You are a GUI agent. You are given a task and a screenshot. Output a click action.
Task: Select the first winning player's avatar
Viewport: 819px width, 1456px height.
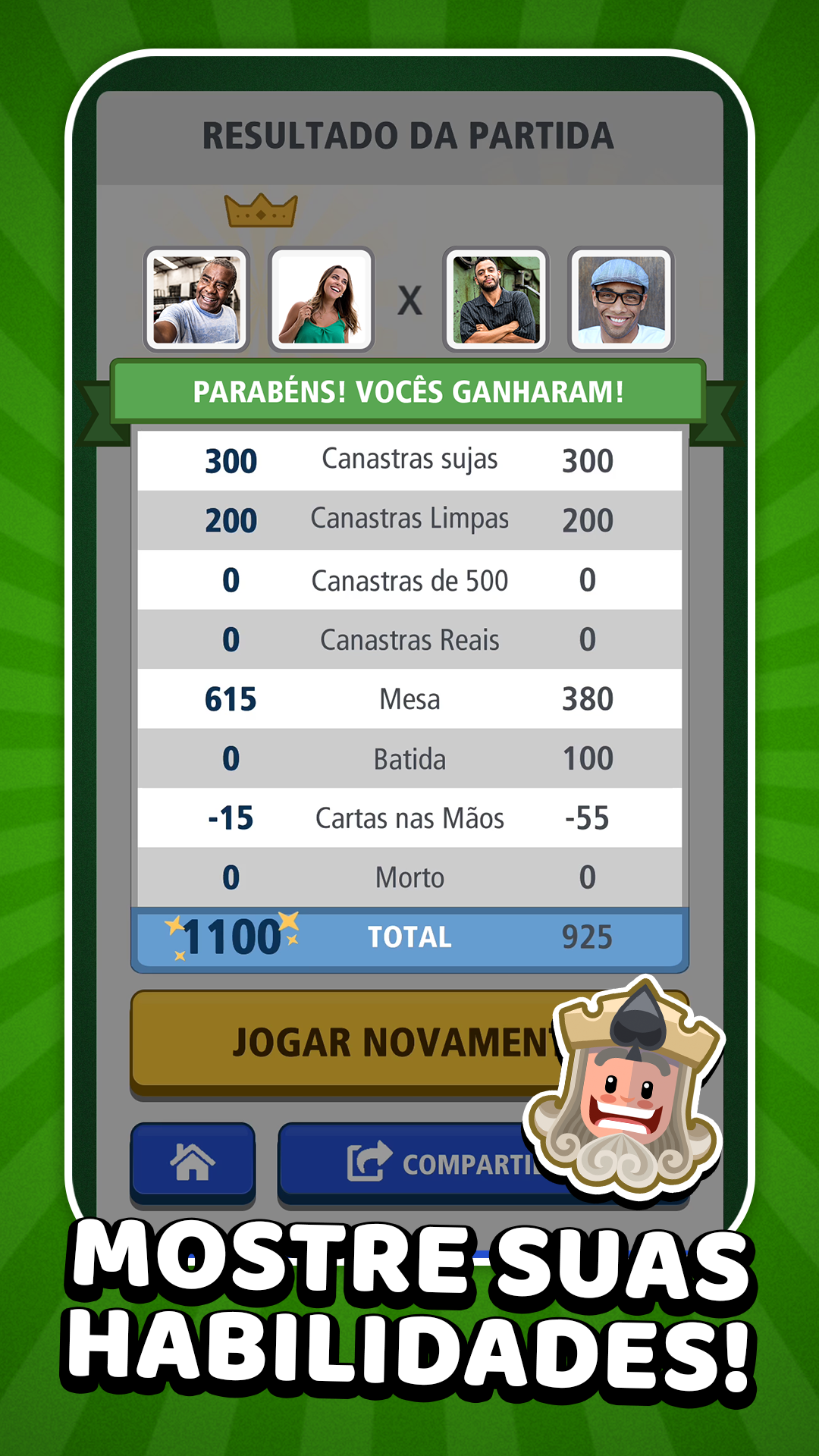[199, 297]
